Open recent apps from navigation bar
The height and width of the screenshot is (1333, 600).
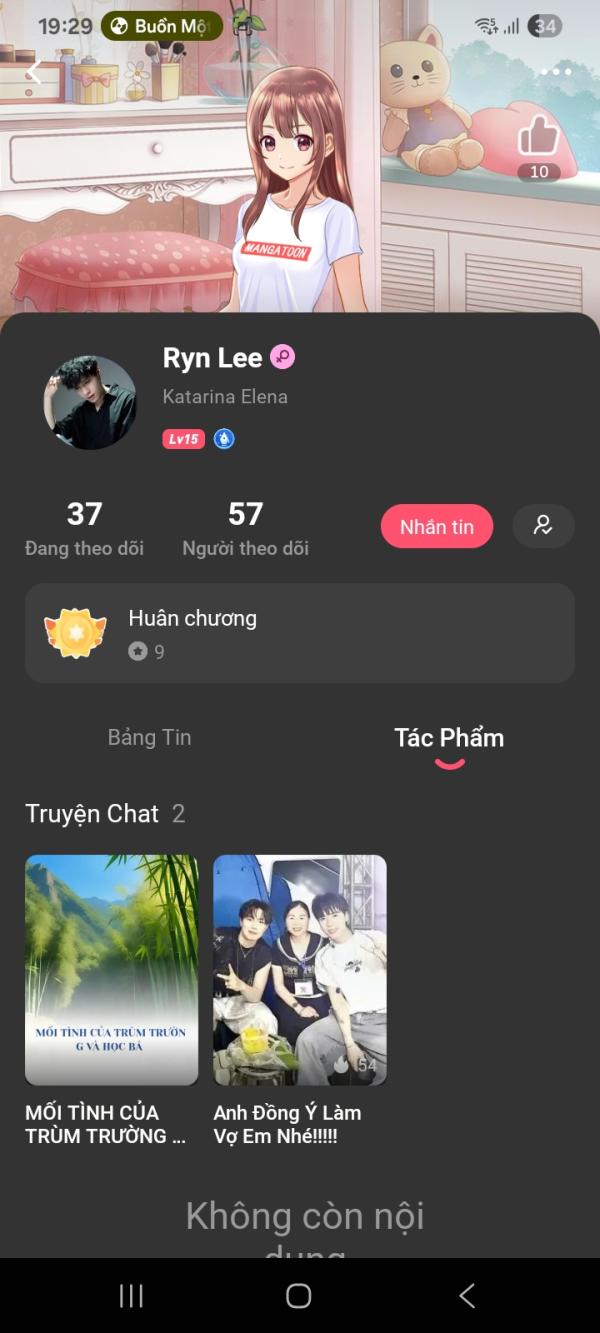pyautogui.click(x=131, y=1296)
